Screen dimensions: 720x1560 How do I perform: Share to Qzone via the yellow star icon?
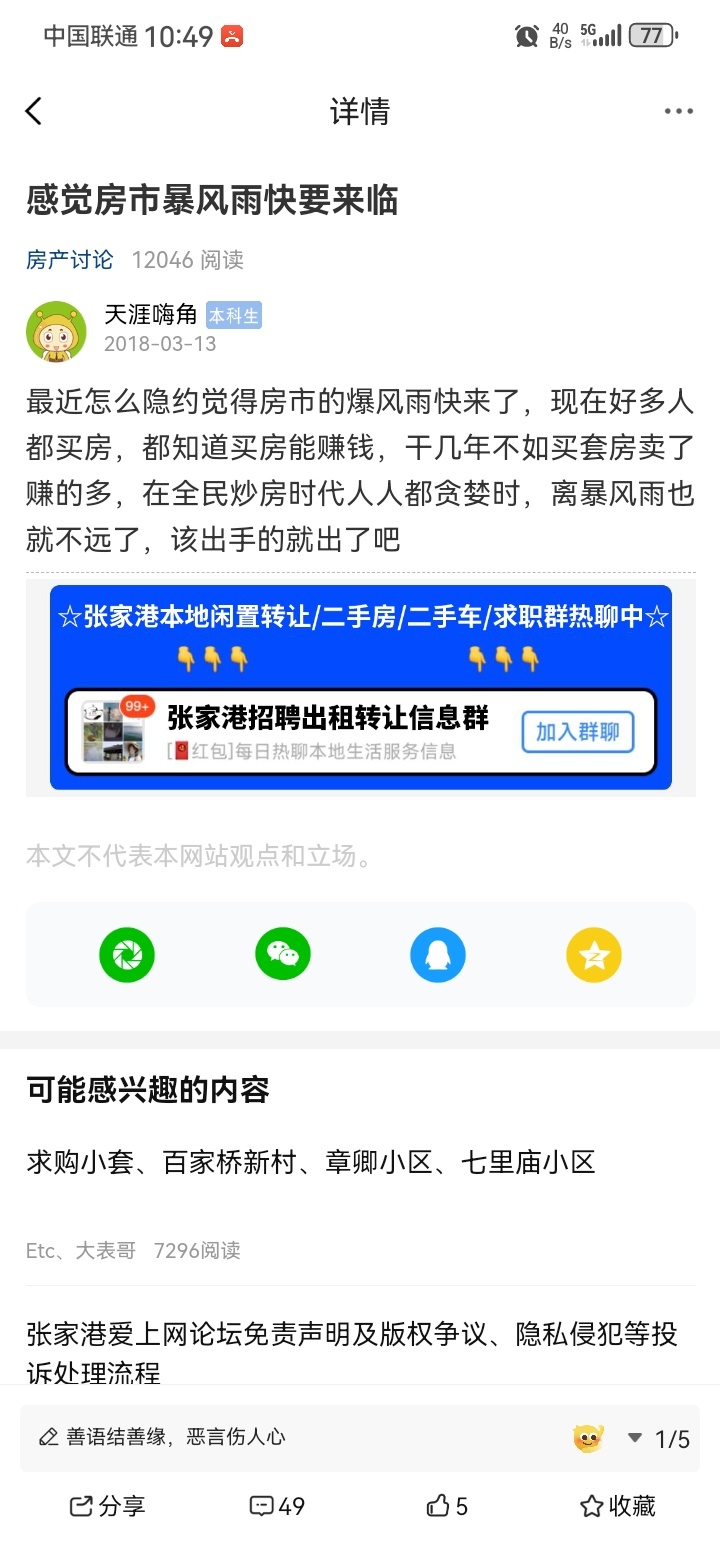594,955
